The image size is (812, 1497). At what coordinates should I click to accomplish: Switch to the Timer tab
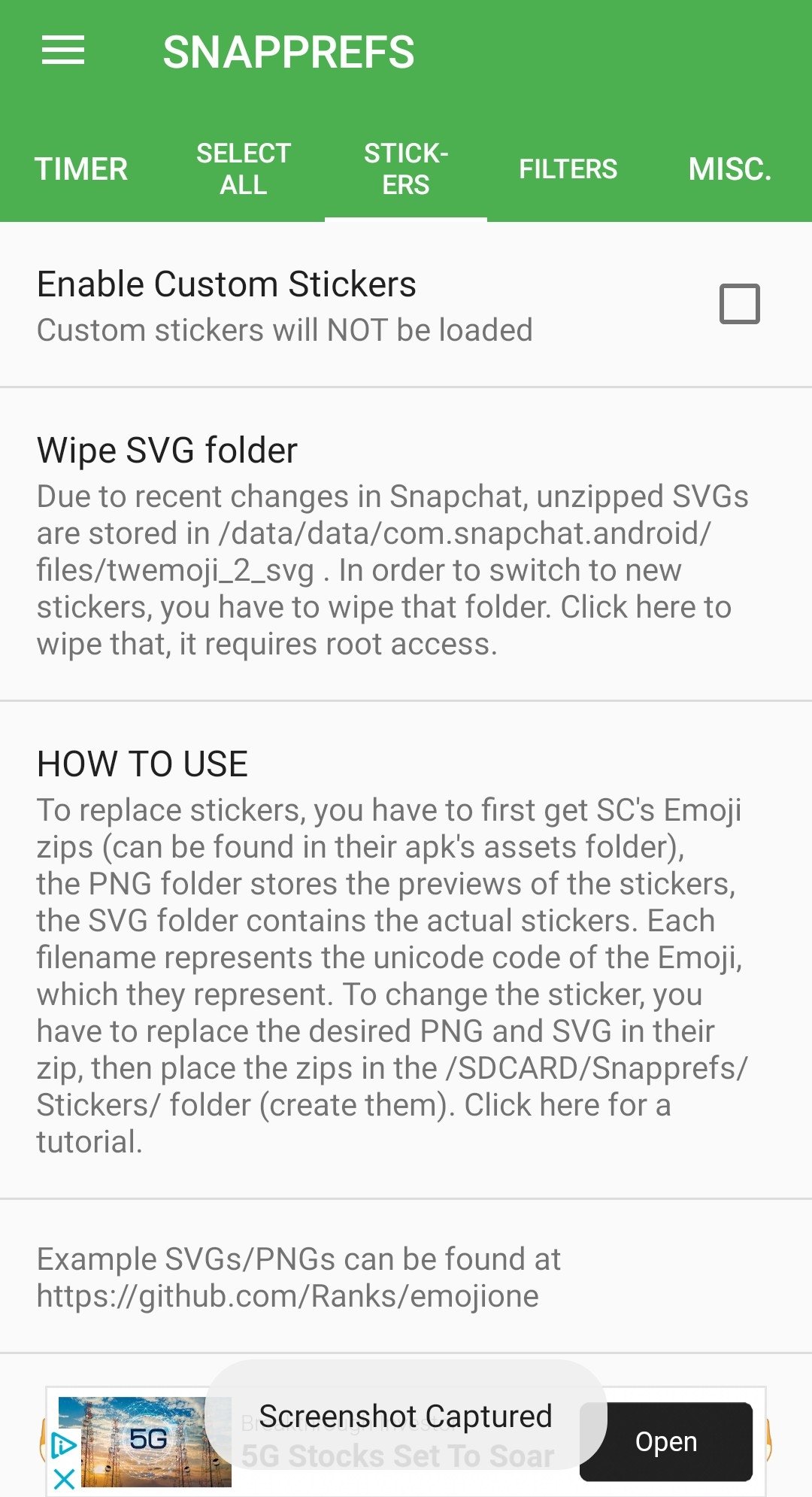[x=81, y=169]
